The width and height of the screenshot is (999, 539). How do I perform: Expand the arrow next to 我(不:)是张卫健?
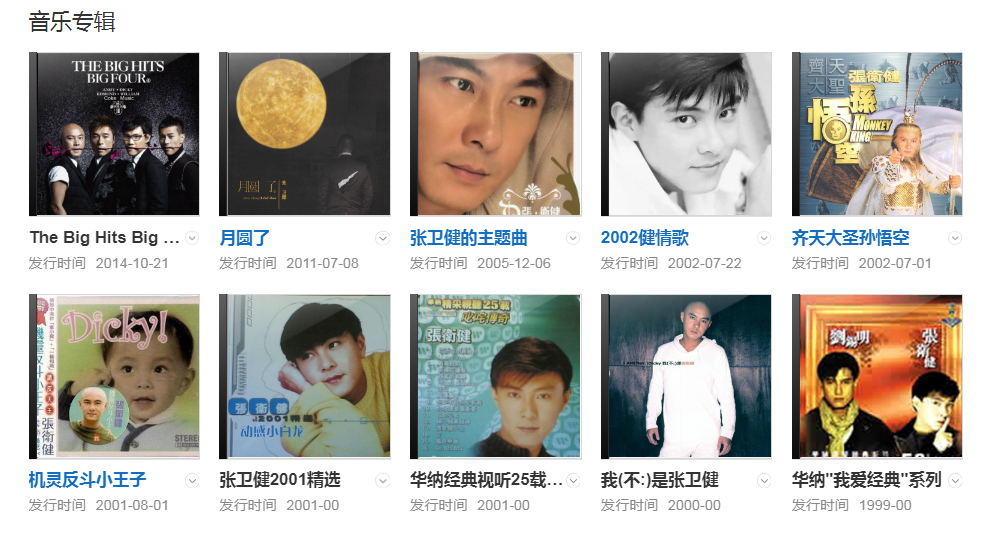coord(764,481)
